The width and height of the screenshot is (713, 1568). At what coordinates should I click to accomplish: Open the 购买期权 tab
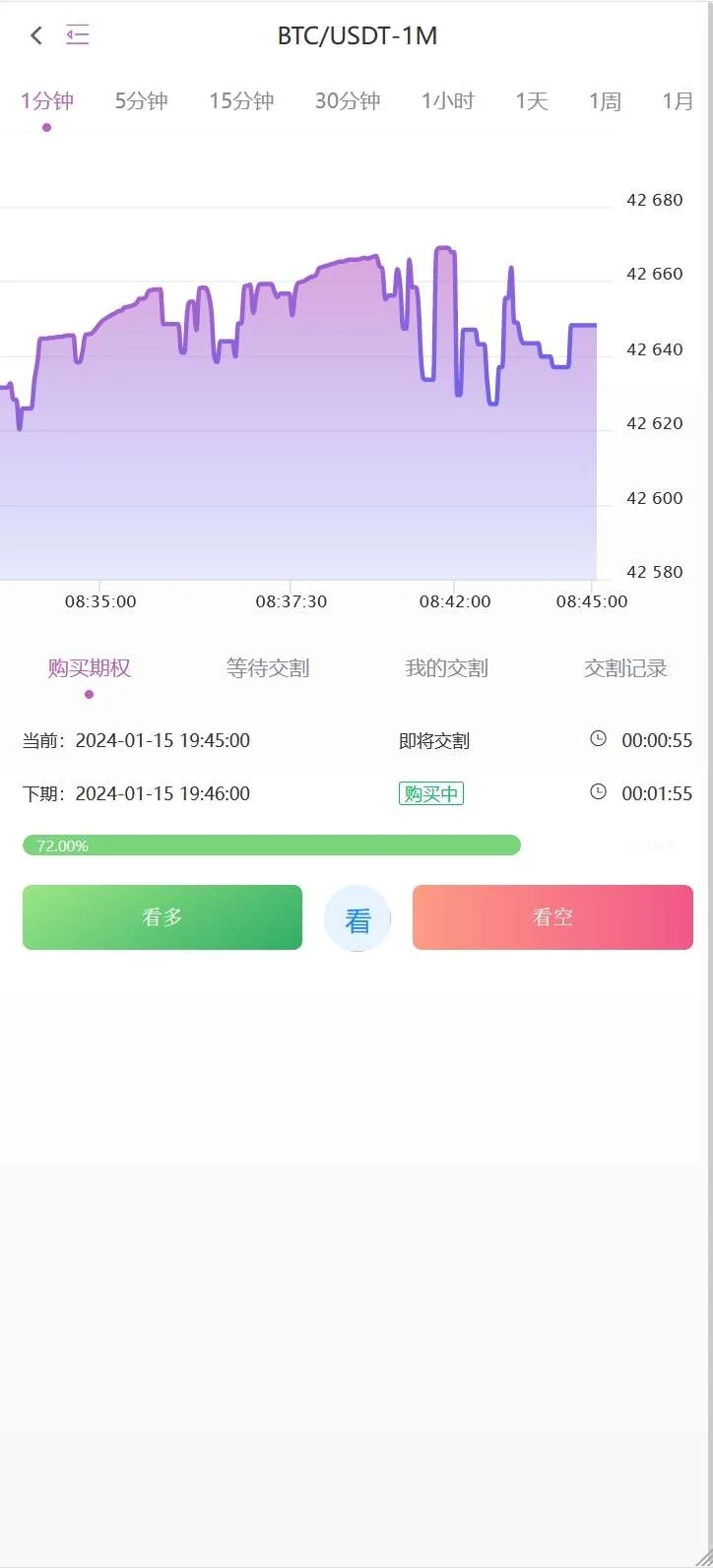tap(90, 668)
